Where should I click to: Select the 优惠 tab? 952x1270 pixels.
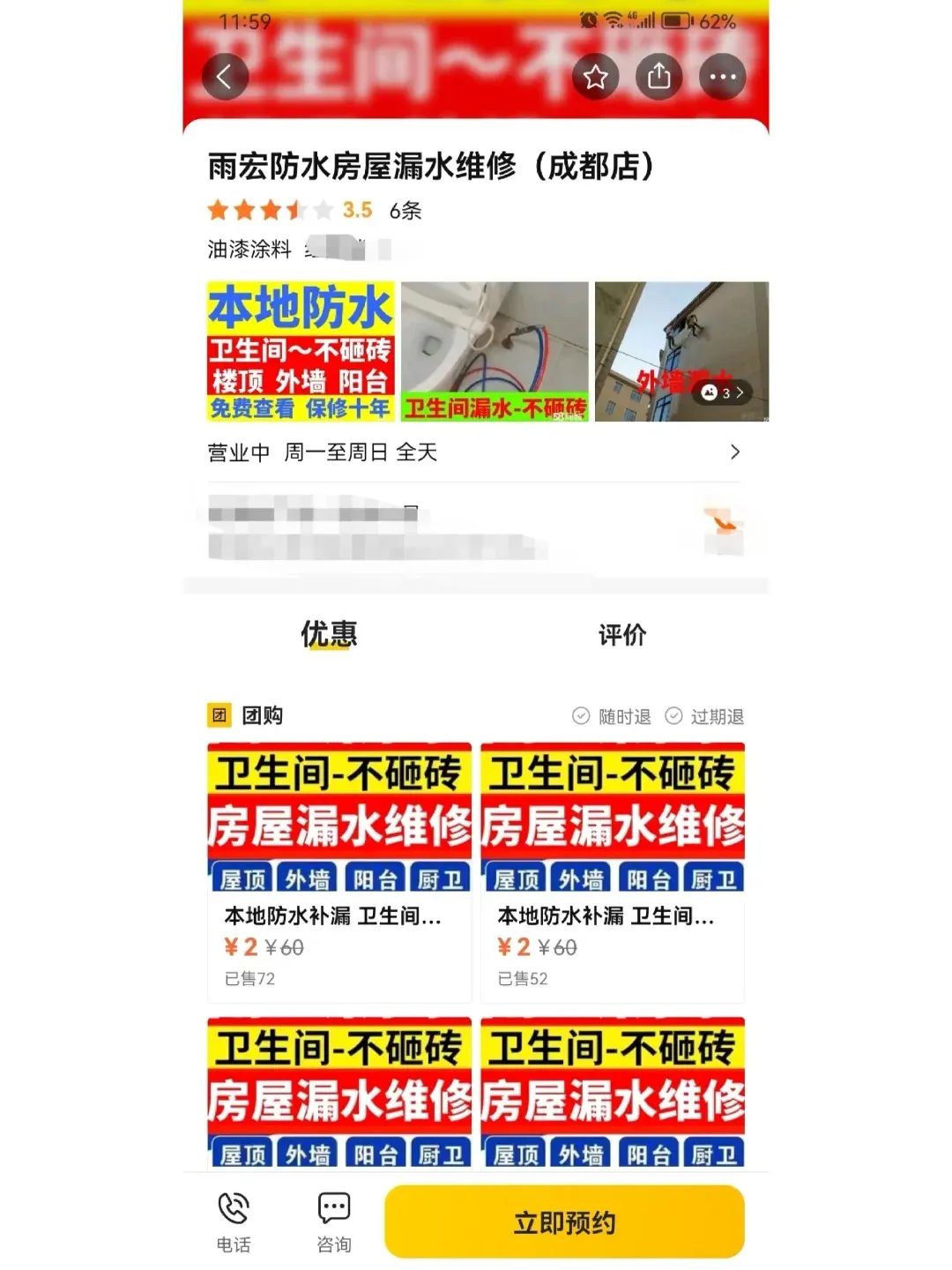coord(329,635)
